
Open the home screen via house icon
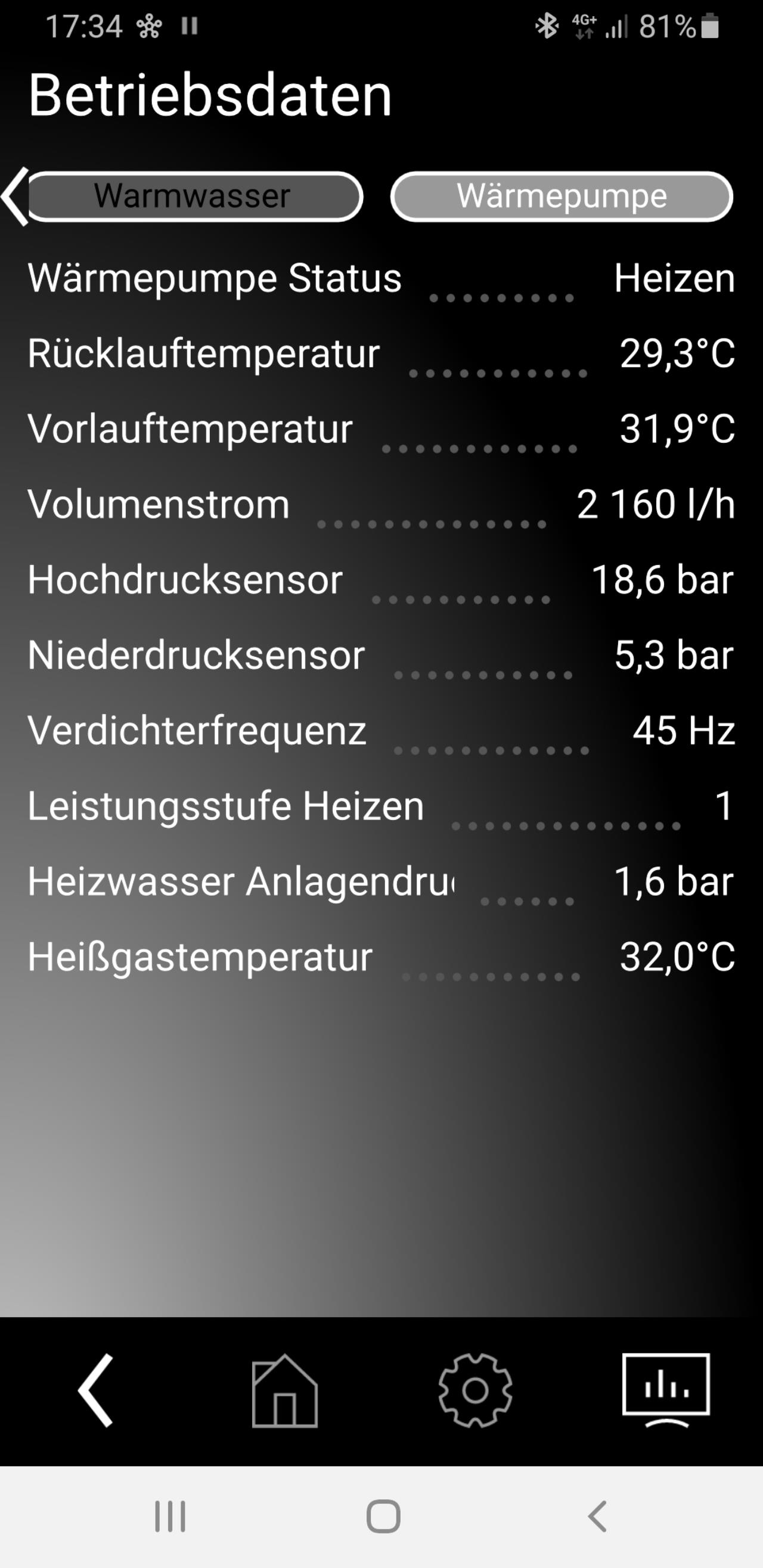coord(285,1390)
